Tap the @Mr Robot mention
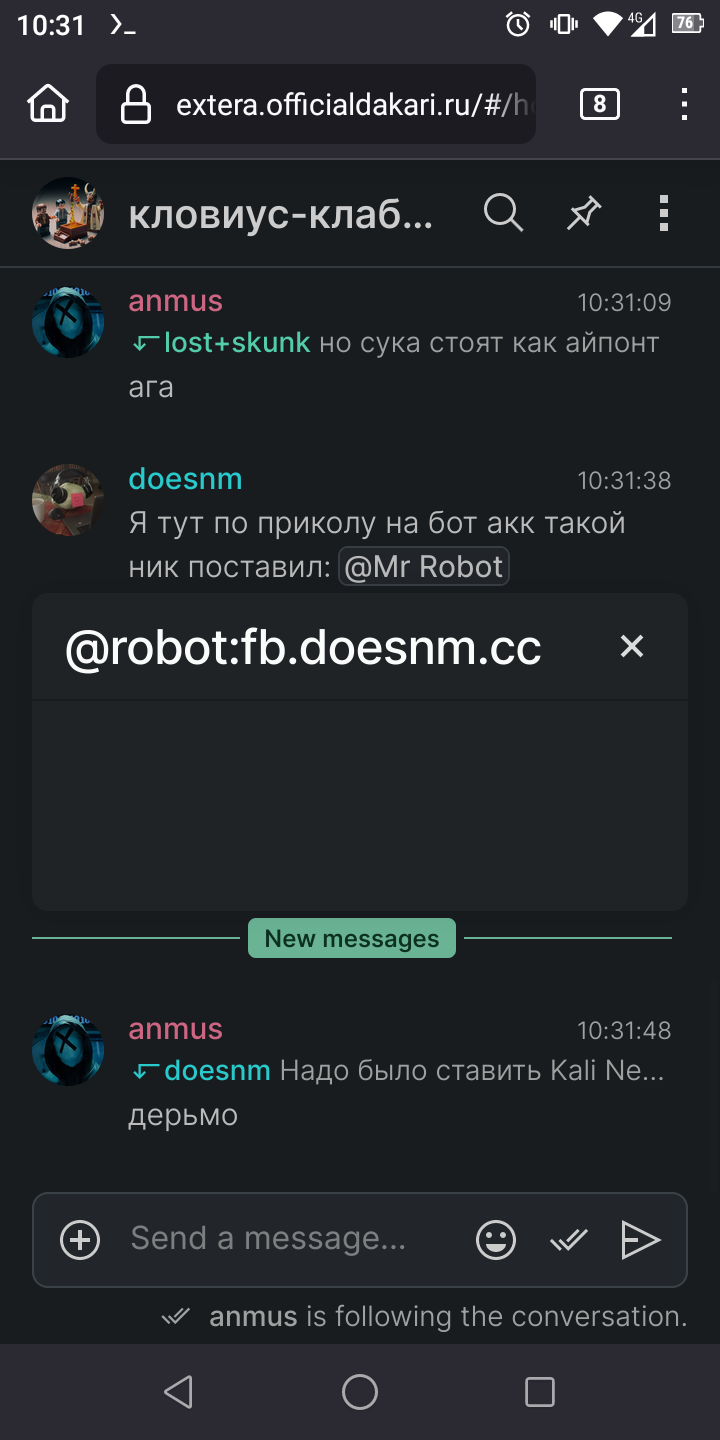Image resolution: width=720 pixels, height=1440 pixels. coord(424,567)
